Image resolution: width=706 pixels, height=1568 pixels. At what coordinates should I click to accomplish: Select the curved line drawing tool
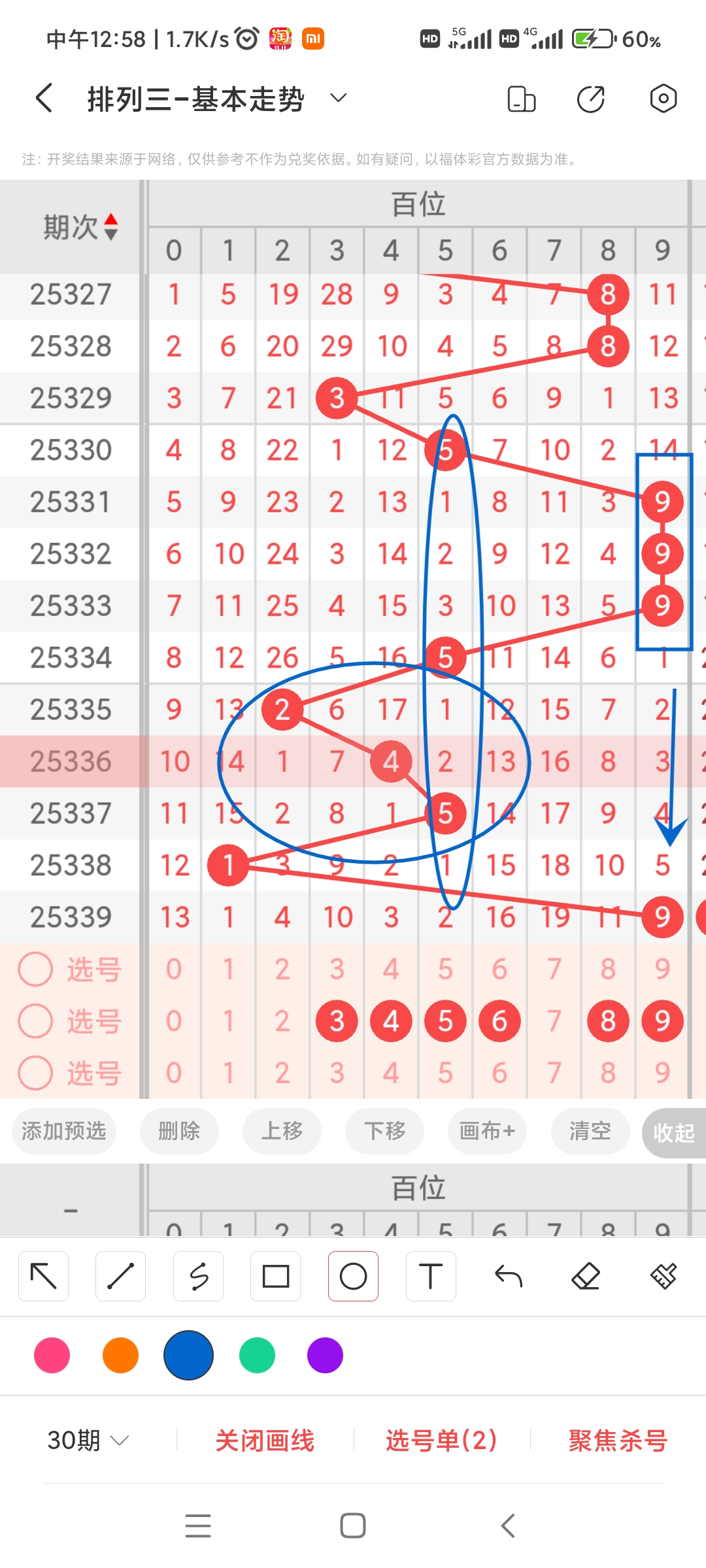click(x=198, y=1275)
